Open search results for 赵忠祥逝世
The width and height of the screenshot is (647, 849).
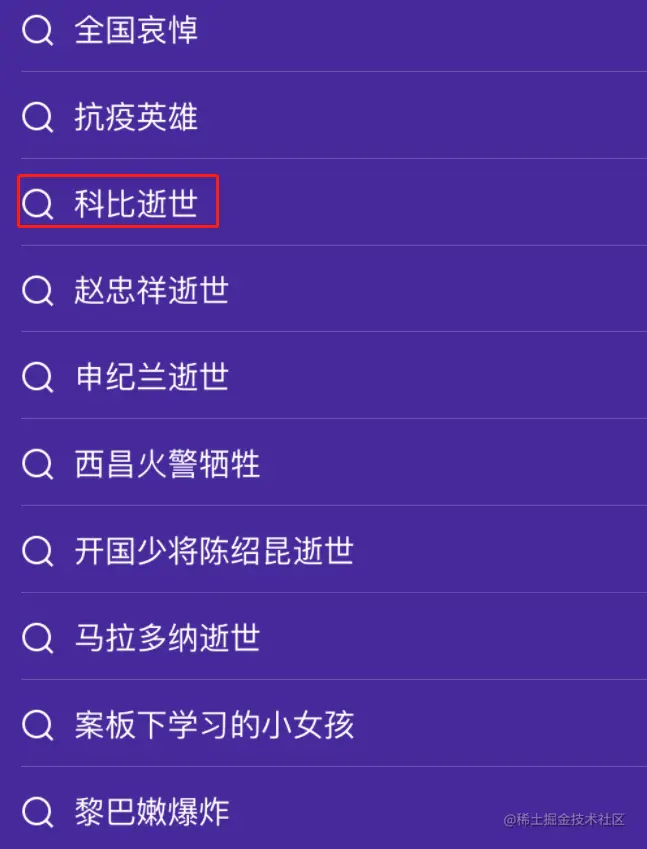(x=151, y=291)
